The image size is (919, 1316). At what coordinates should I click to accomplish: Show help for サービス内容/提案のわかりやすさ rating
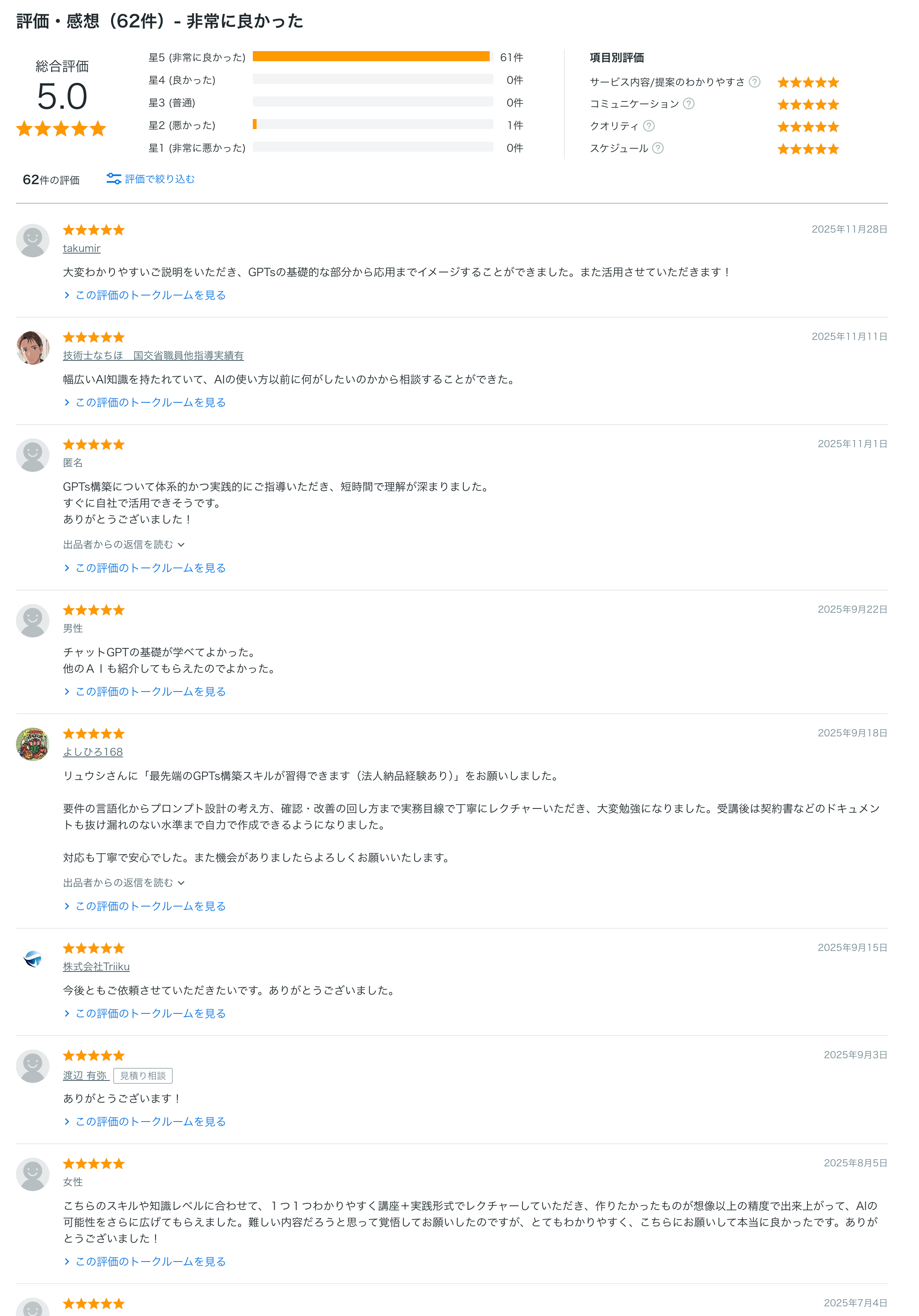click(755, 82)
